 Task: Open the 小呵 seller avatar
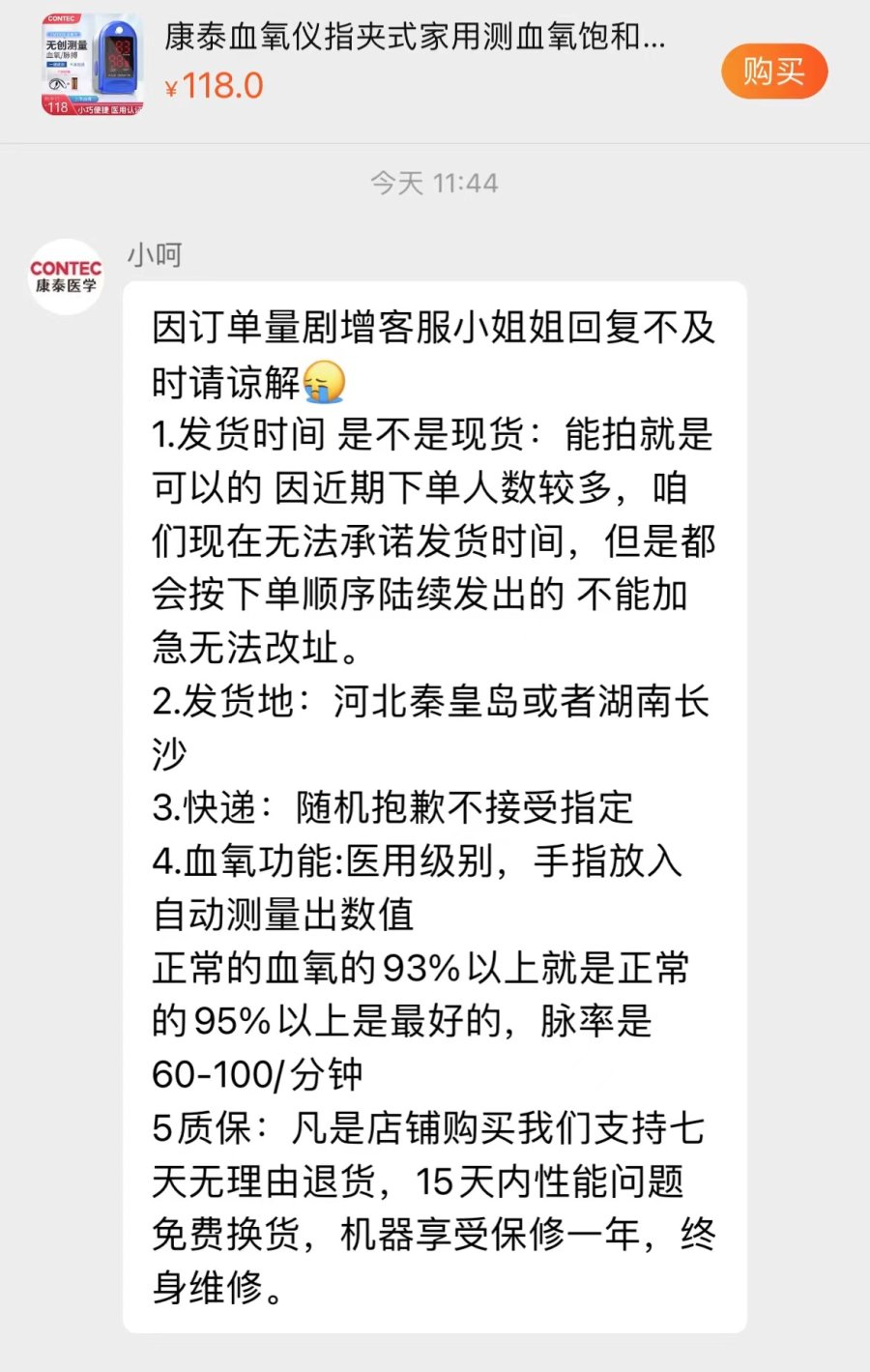[66, 277]
